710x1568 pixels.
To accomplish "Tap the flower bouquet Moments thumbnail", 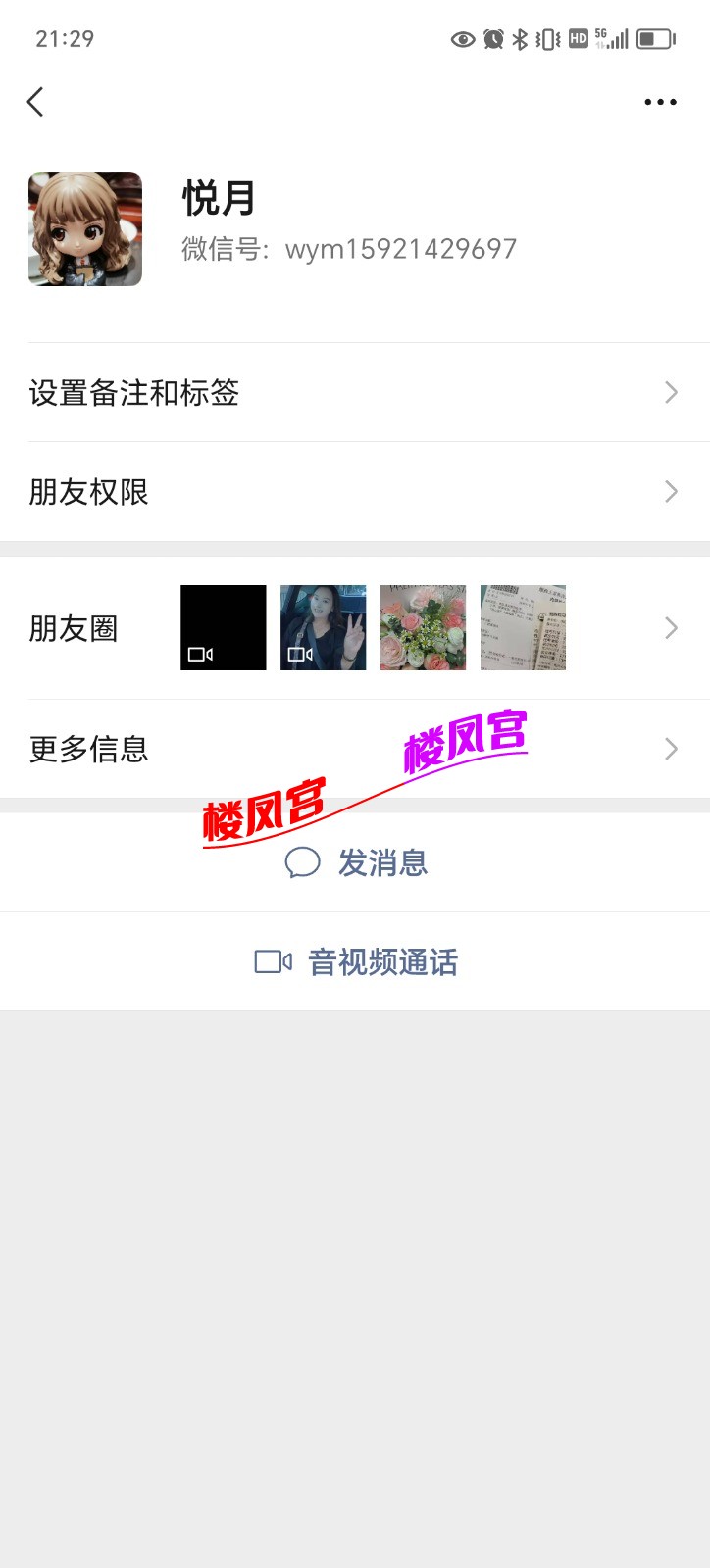I will (x=423, y=628).
